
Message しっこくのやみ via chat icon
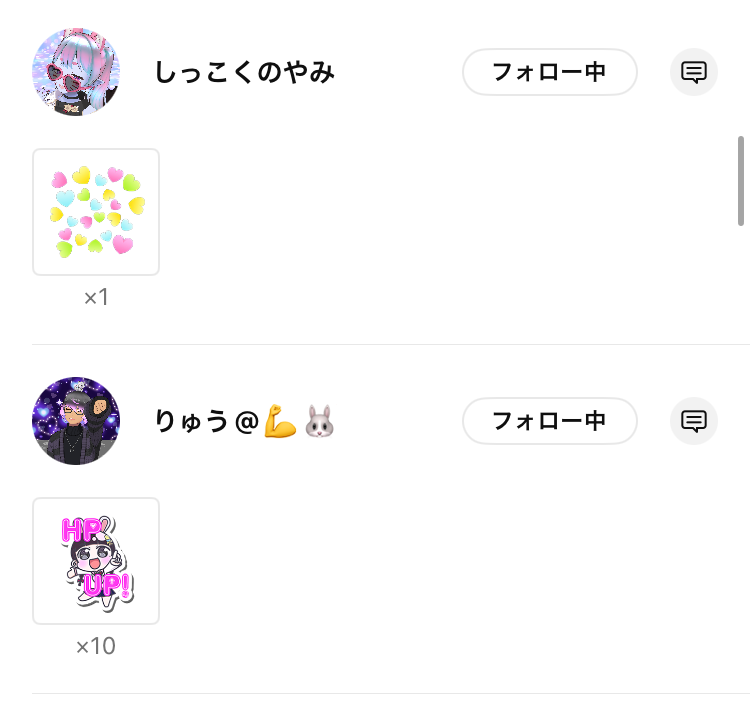coord(694,72)
